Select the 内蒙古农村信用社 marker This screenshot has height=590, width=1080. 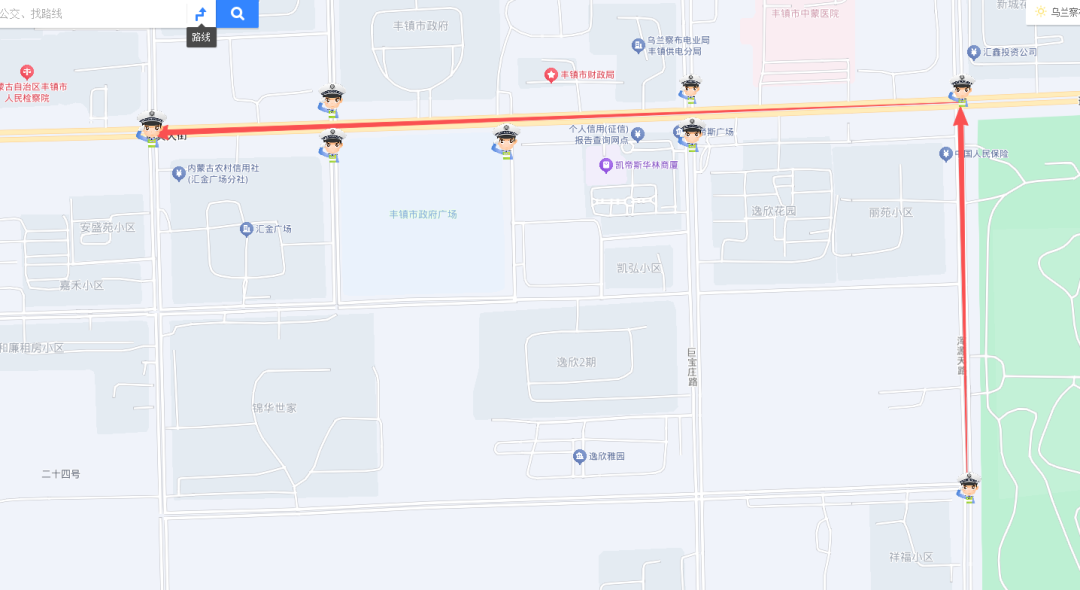coord(179,173)
